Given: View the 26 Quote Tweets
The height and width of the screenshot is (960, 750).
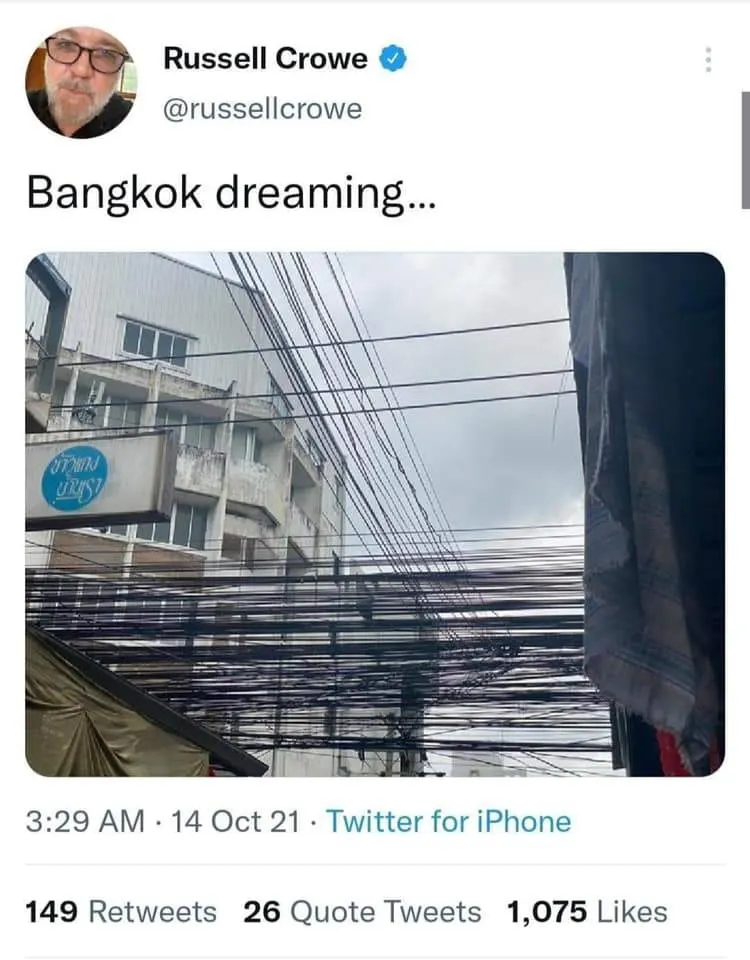Looking at the screenshot, I should click(362, 912).
